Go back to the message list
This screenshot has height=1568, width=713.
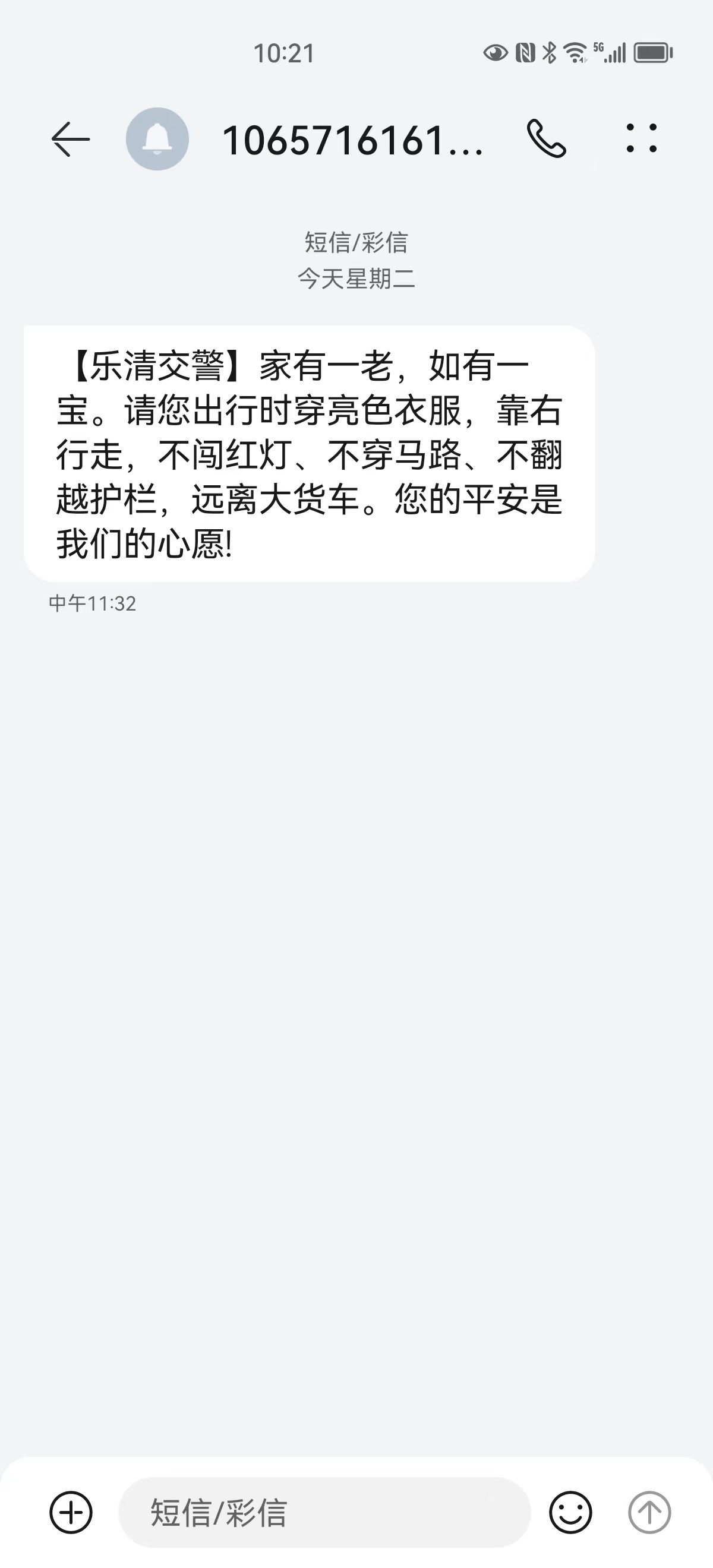point(71,140)
